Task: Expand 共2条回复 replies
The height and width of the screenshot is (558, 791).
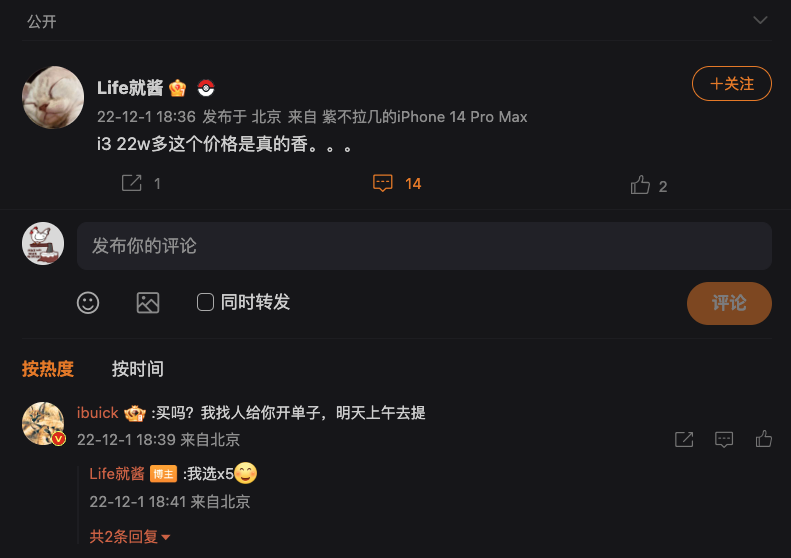Action: (130, 536)
